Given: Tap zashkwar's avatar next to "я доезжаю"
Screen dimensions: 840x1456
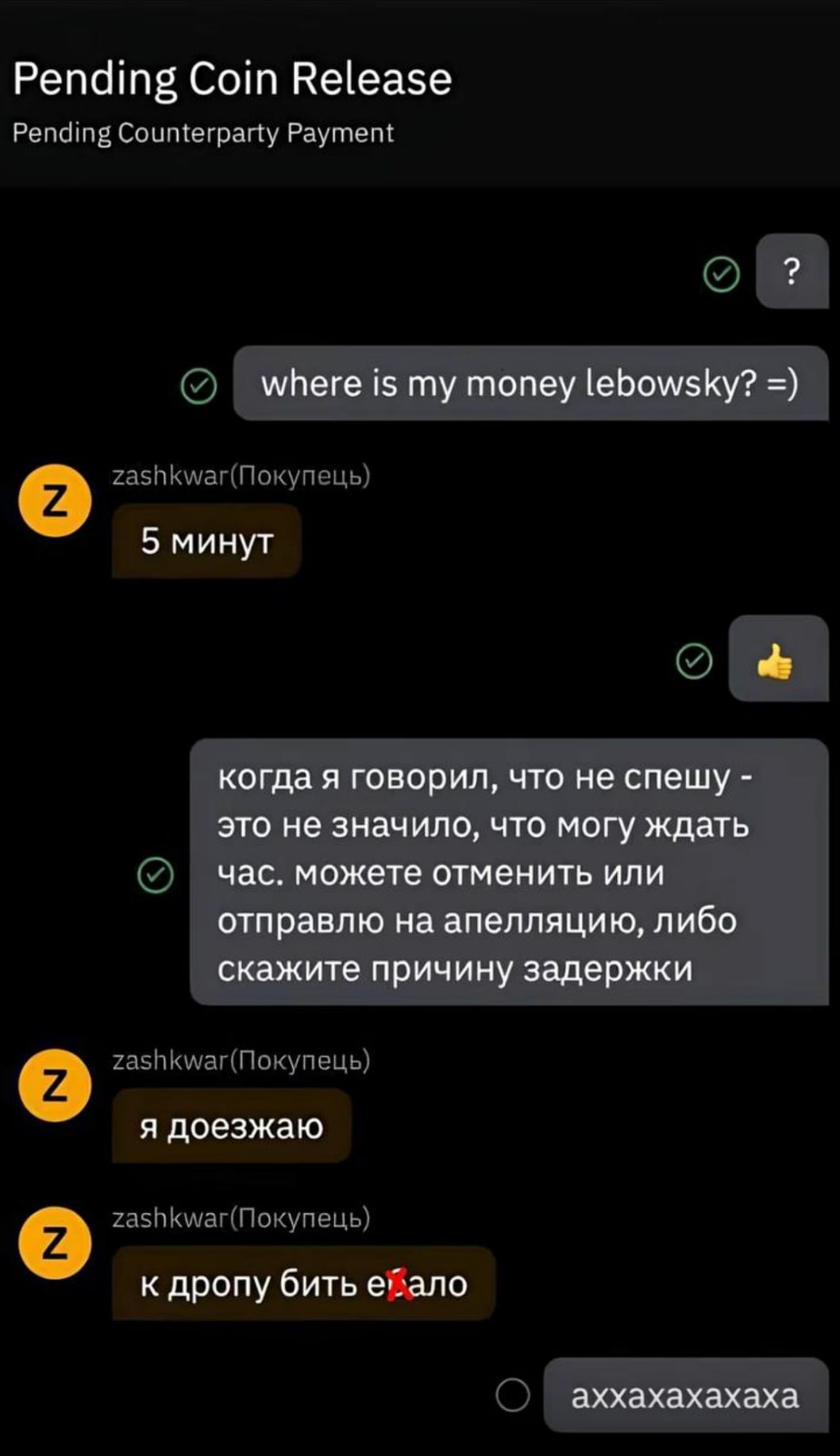Looking at the screenshot, I should coord(55,1085).
